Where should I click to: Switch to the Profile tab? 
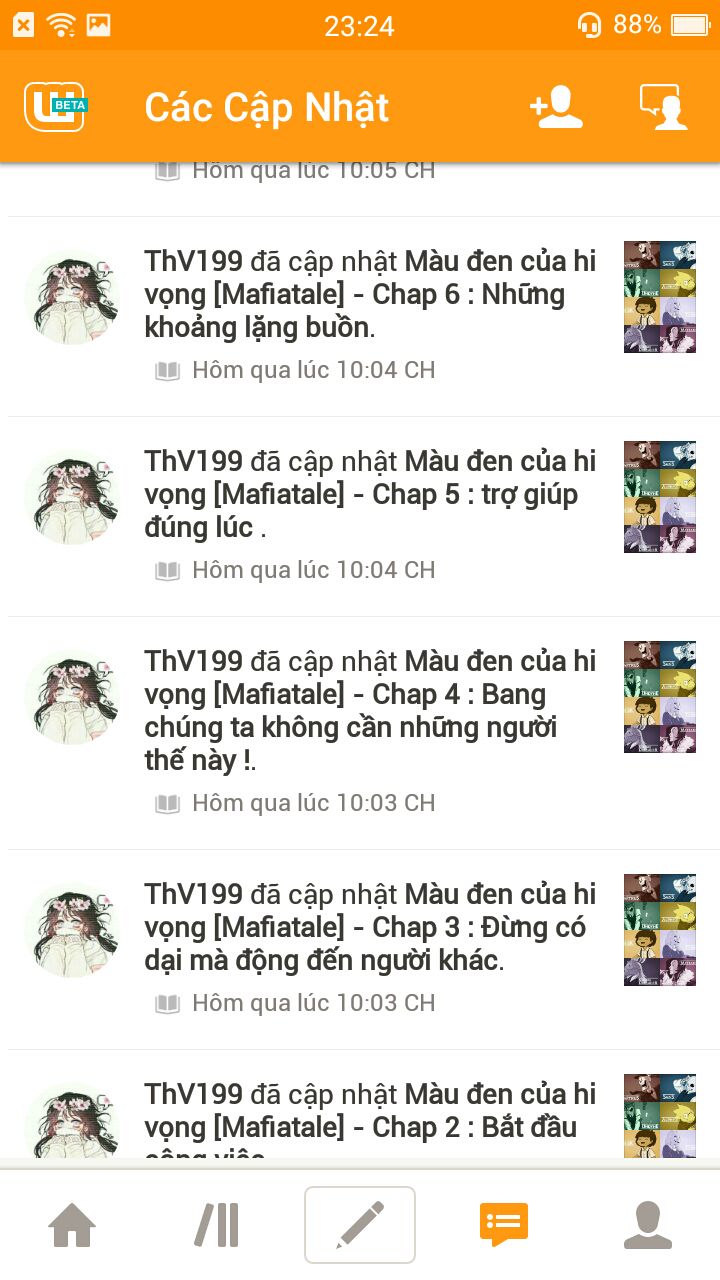click(x=648, y=1224)
